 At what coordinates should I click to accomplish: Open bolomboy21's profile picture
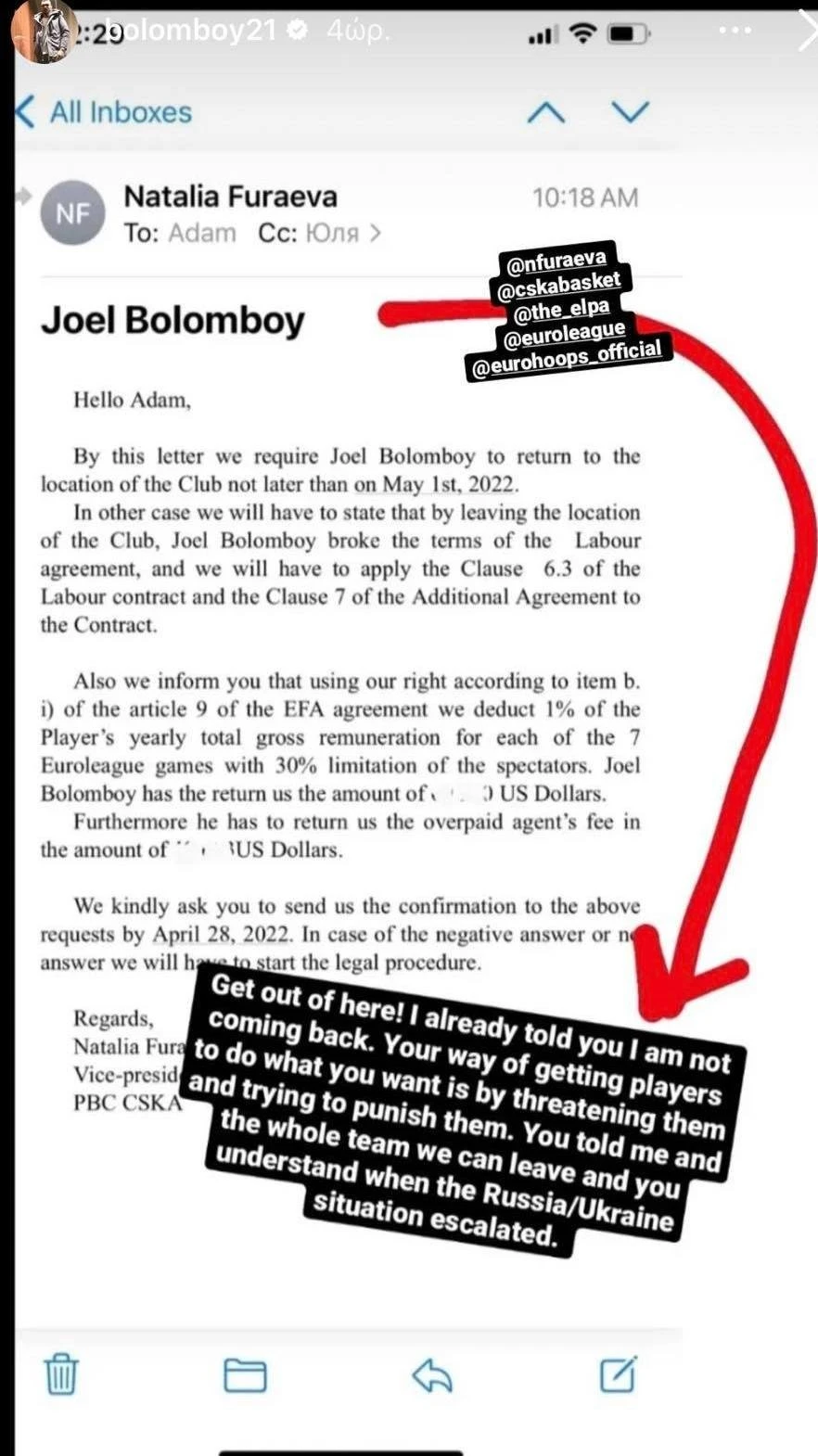tap(44, 31)
